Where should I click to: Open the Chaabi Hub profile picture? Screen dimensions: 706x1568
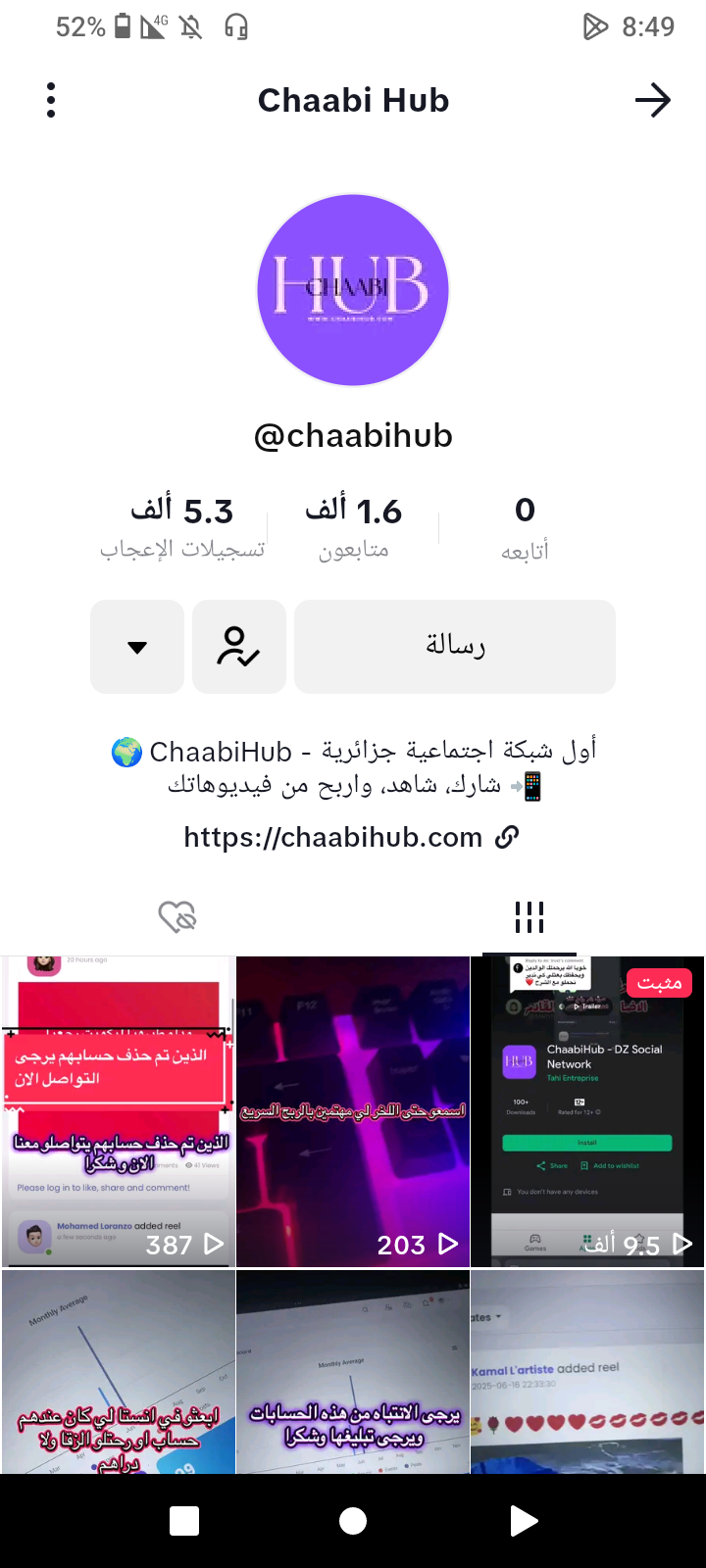point(353,290)
